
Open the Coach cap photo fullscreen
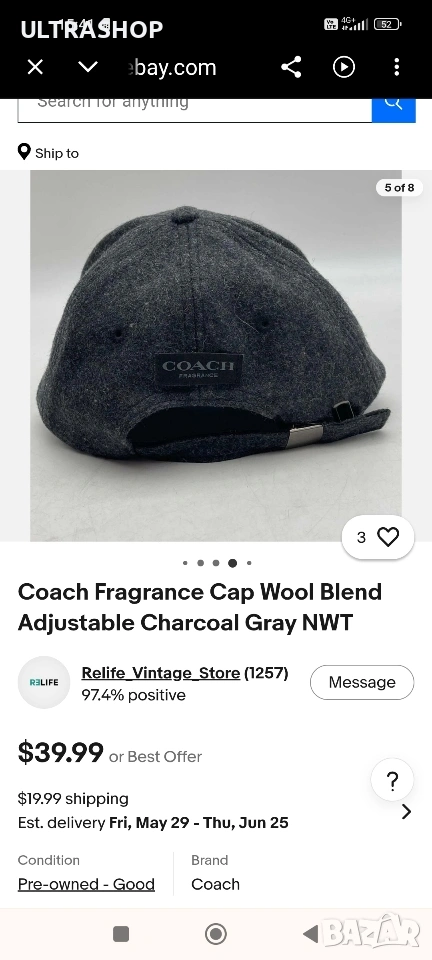click(x=216, y=355)
